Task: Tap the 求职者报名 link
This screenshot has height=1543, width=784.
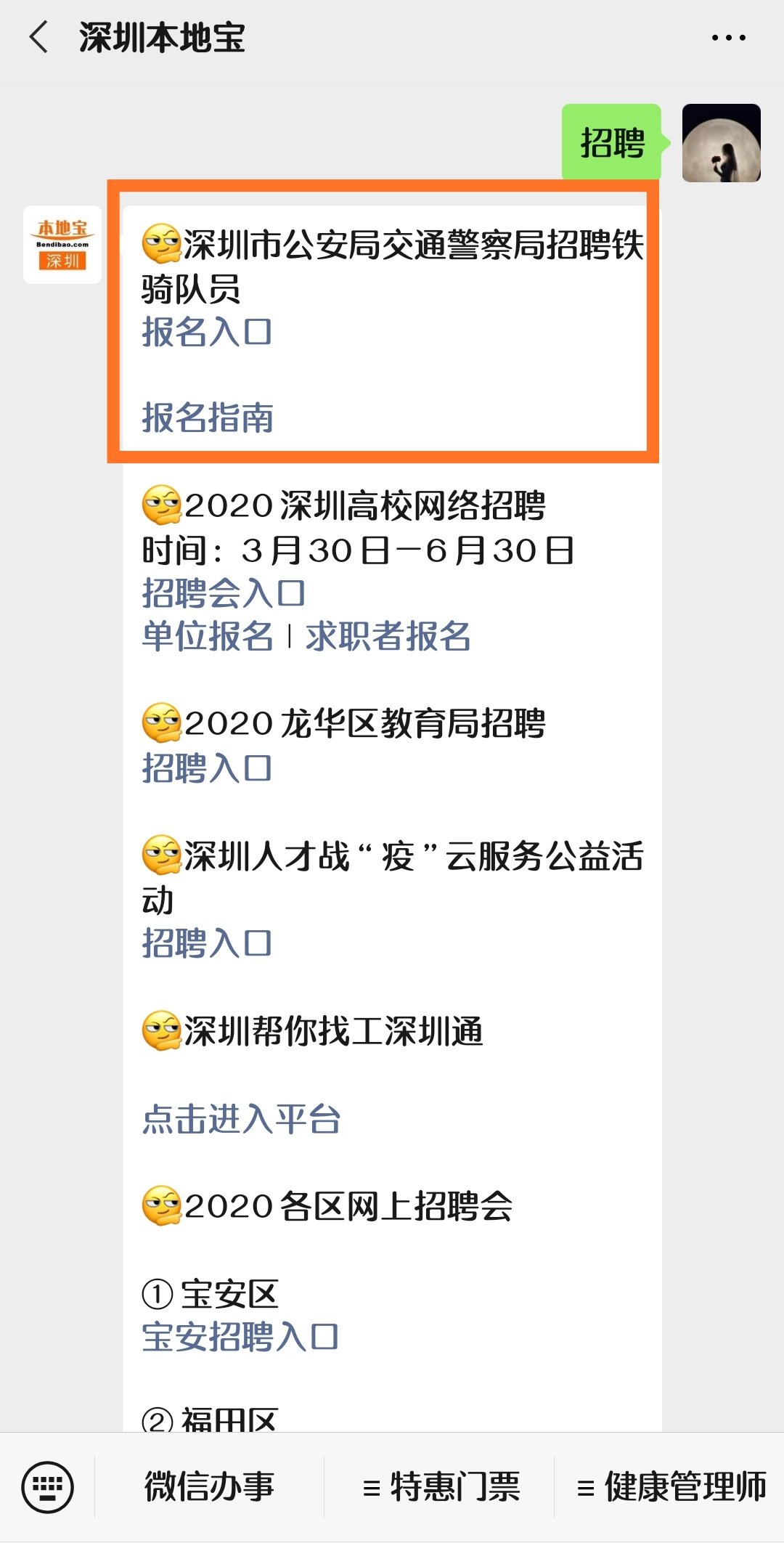Action: [x=388, y=637]
